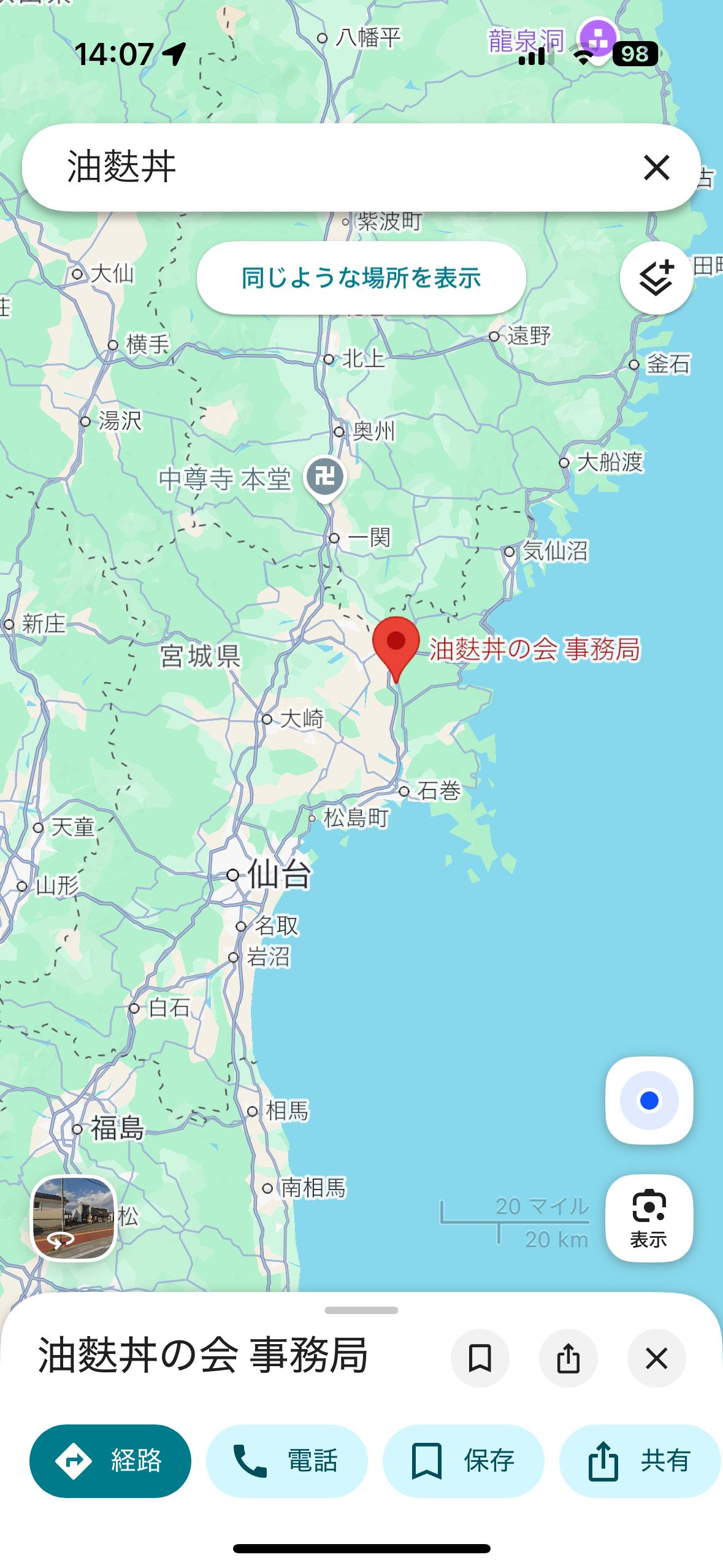Get directions with 経路 button
Viewport: 723px width, 1568px height.
[x=110, y=1461]
